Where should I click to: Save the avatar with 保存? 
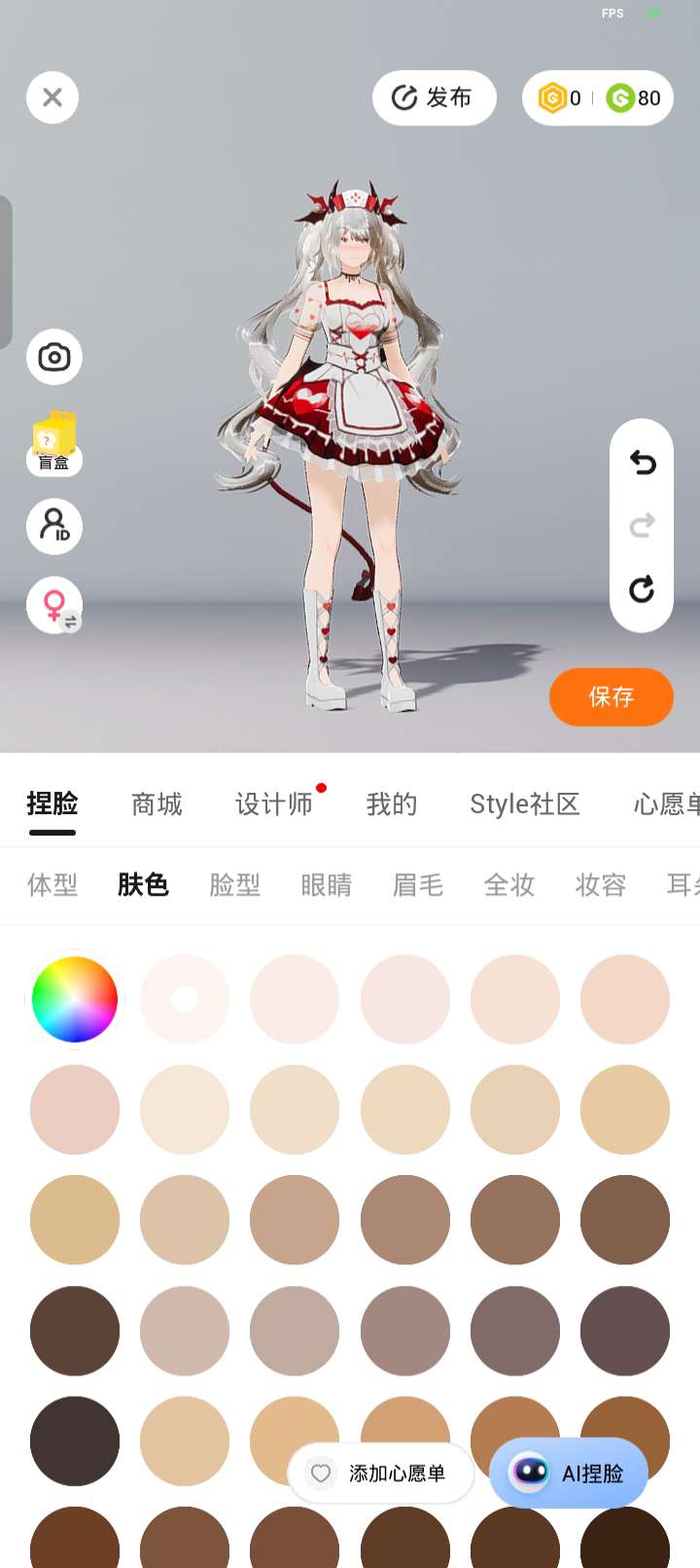pyautogui.click(x=611, y=696)
